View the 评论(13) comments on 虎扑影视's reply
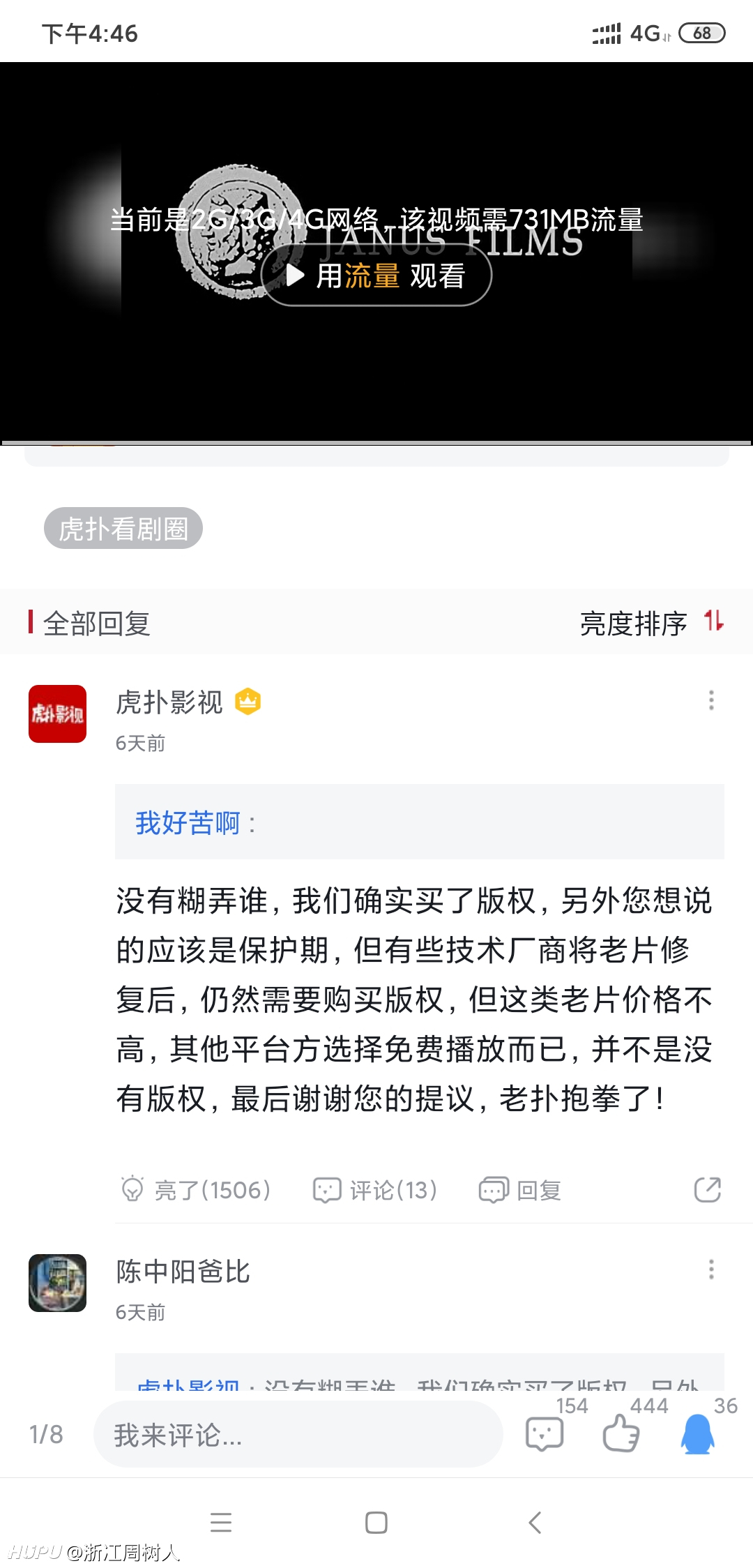This screenshot has width=753, height=1568. pyautogui.click(x=375, y=1190)
